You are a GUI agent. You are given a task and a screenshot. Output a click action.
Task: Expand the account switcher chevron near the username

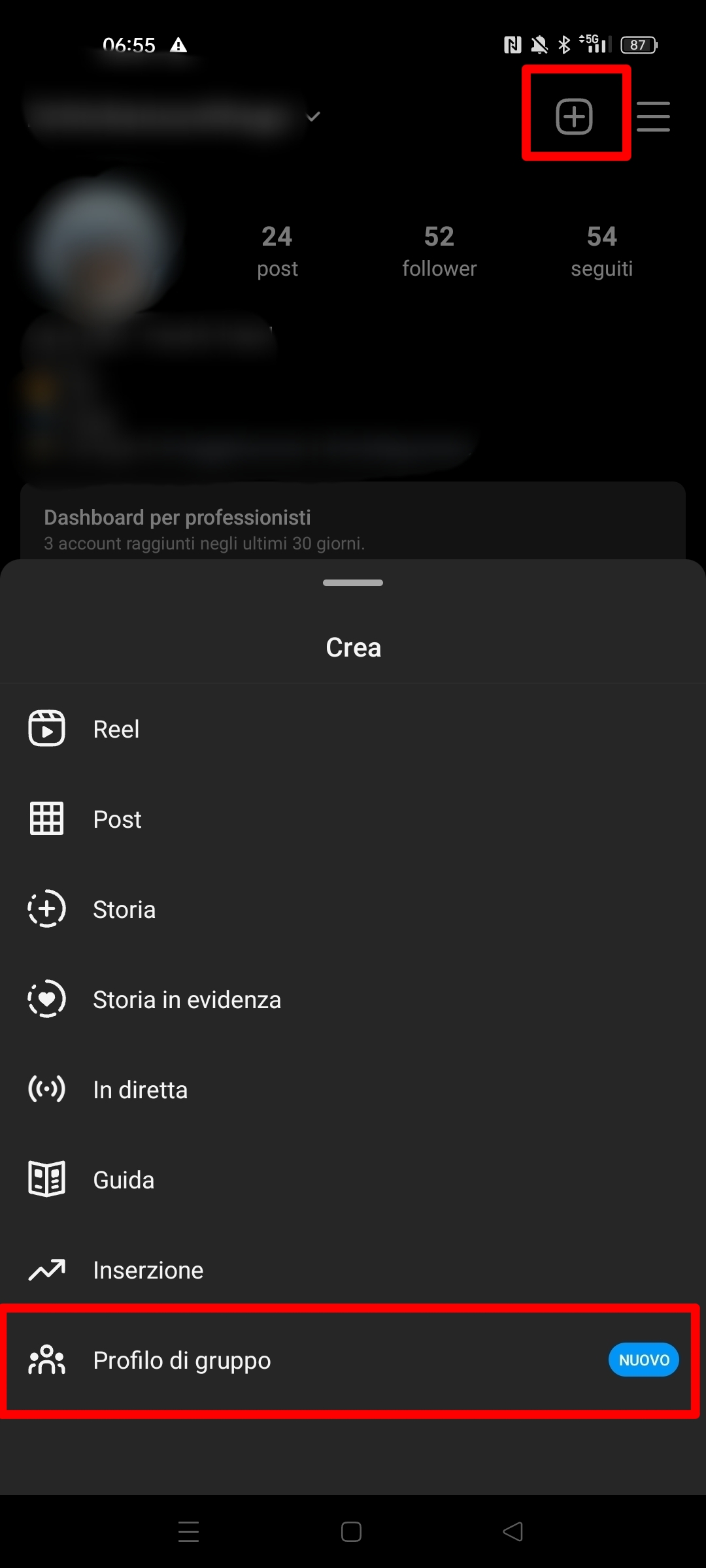312,116
